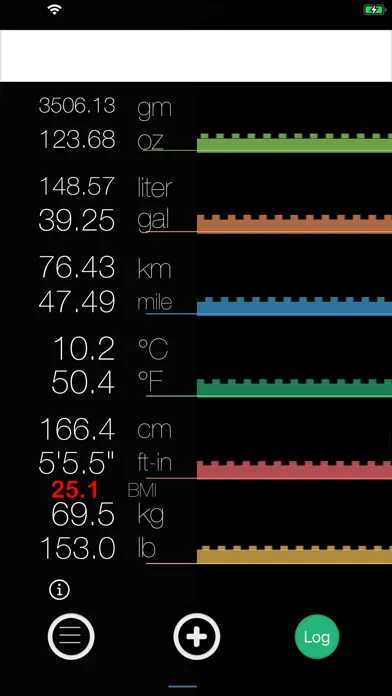Tap the plus button to add converter

[x=197, y=637]
